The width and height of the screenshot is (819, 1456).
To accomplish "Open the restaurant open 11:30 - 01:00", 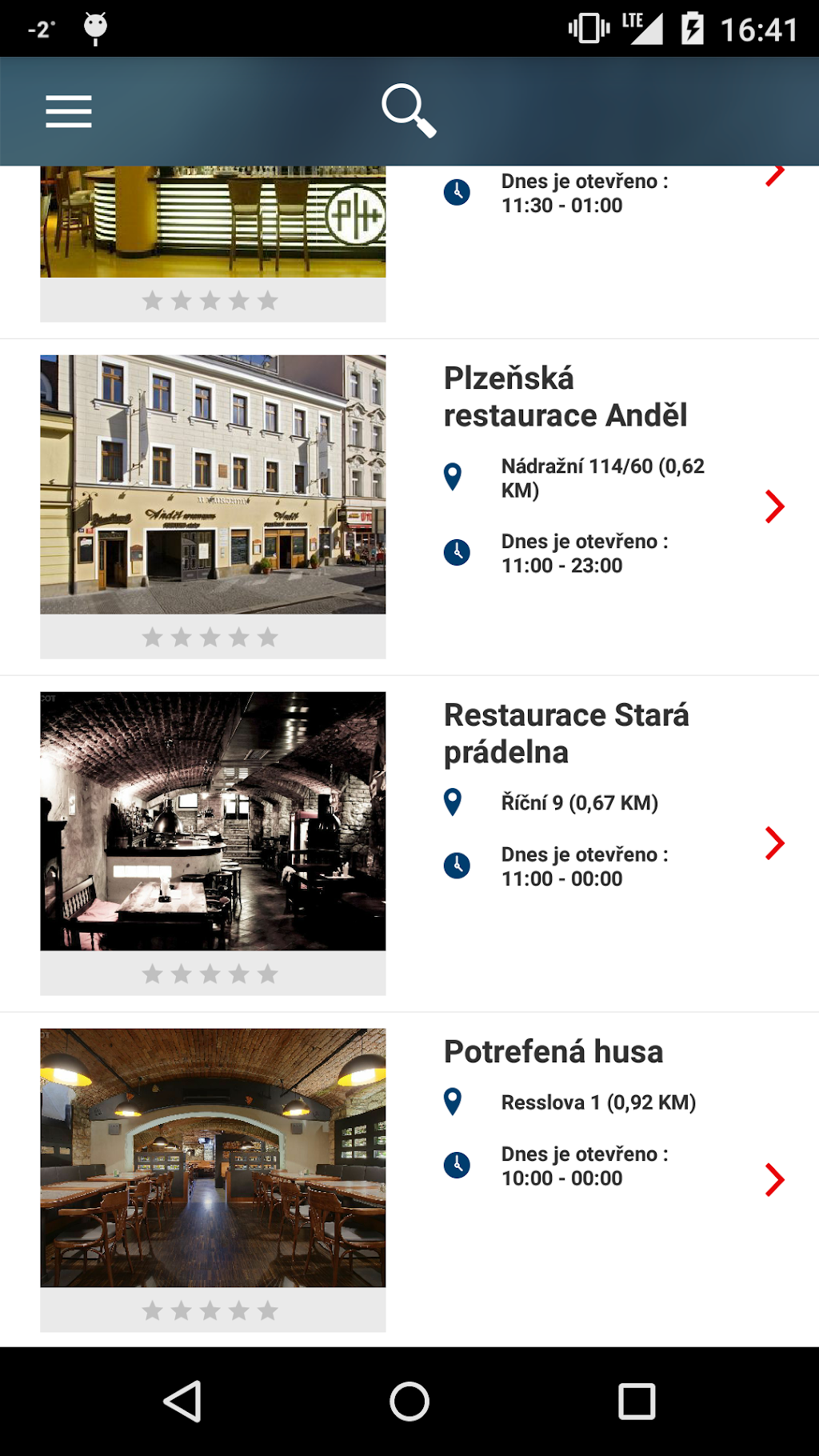I will pos(584,194).
